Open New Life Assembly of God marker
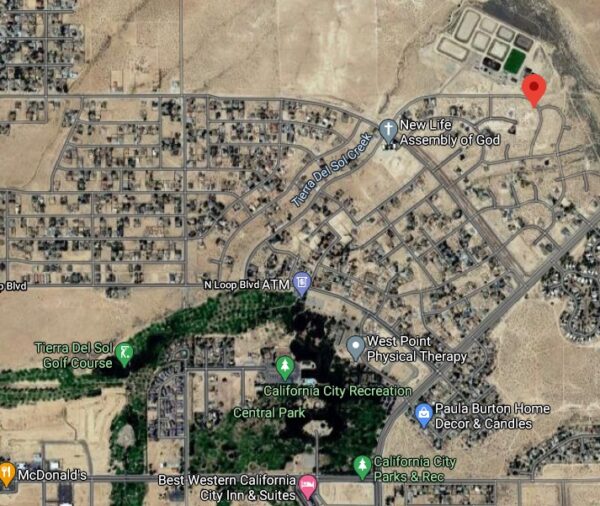 (388, 129)
